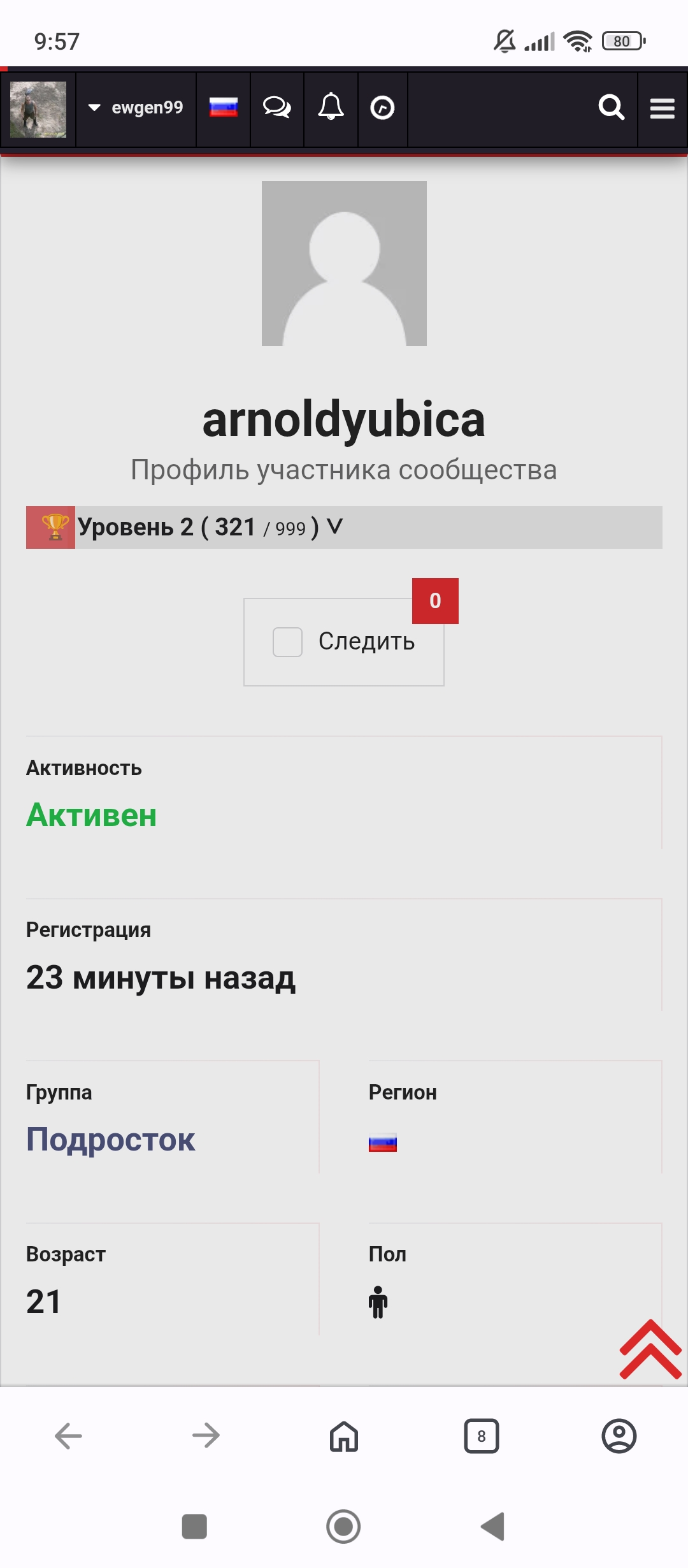Open the 8 open tabs switcher
Viewport: 688px width, 1568px height.
tap(482, 1436)
